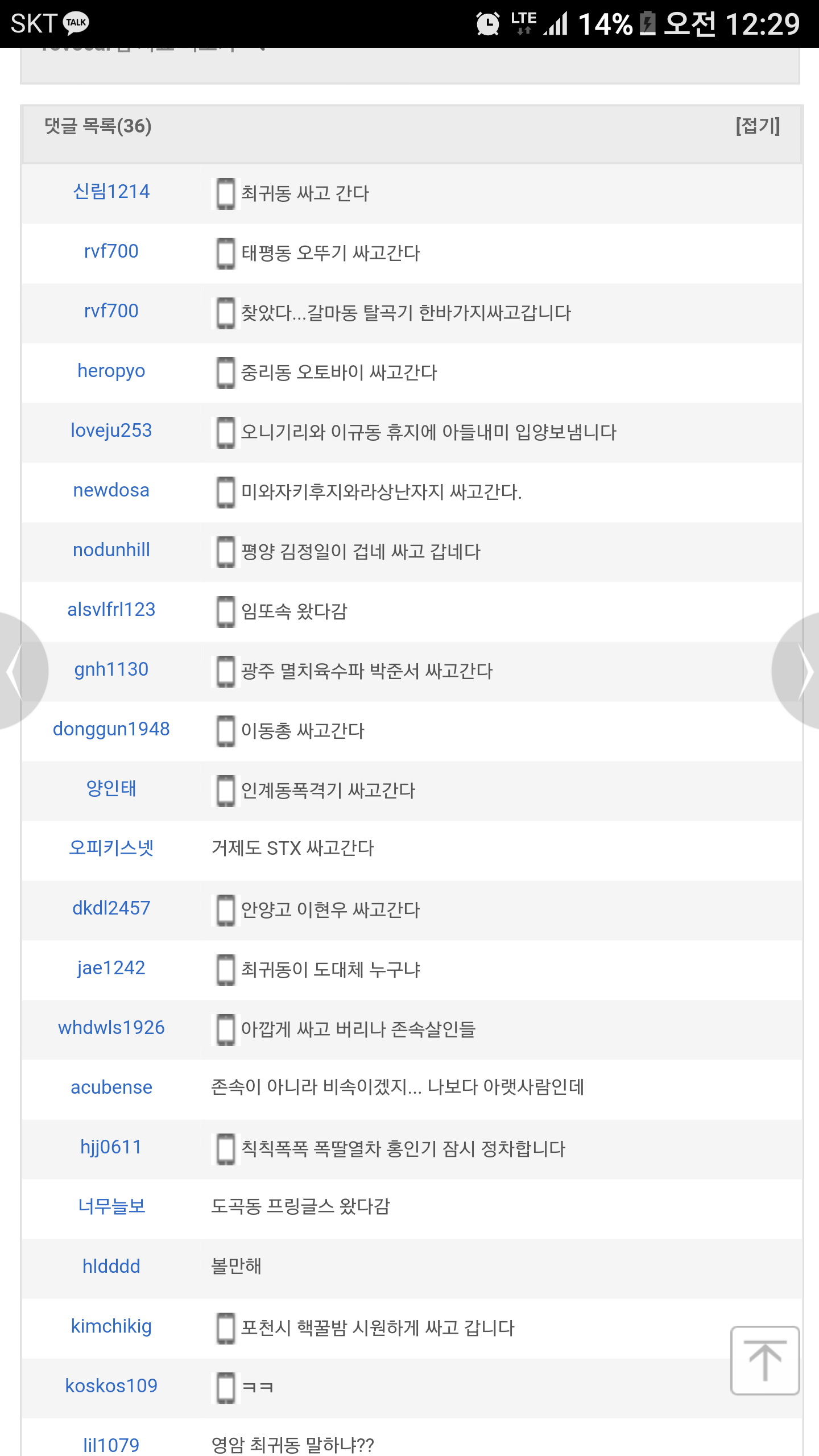This screenshot has width=819, height=1456.
Task: Select username gnh1130
Action: pos(111,669)
